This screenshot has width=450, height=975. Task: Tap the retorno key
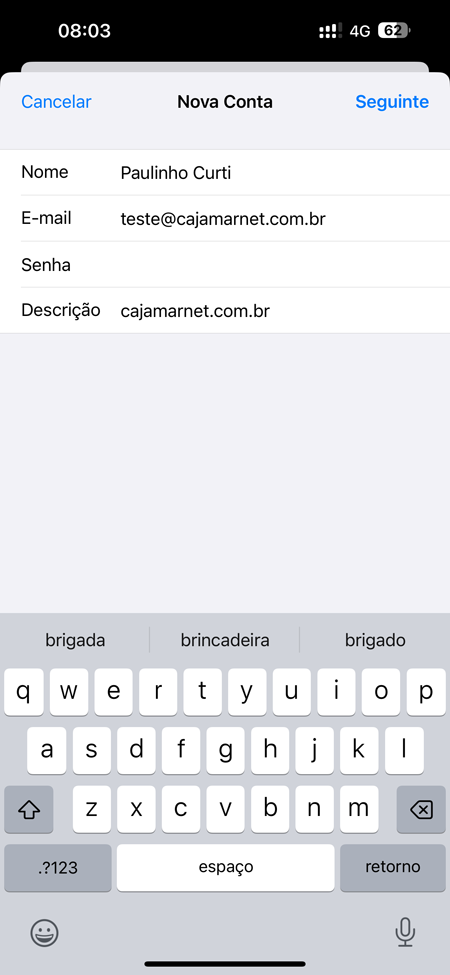393,867
